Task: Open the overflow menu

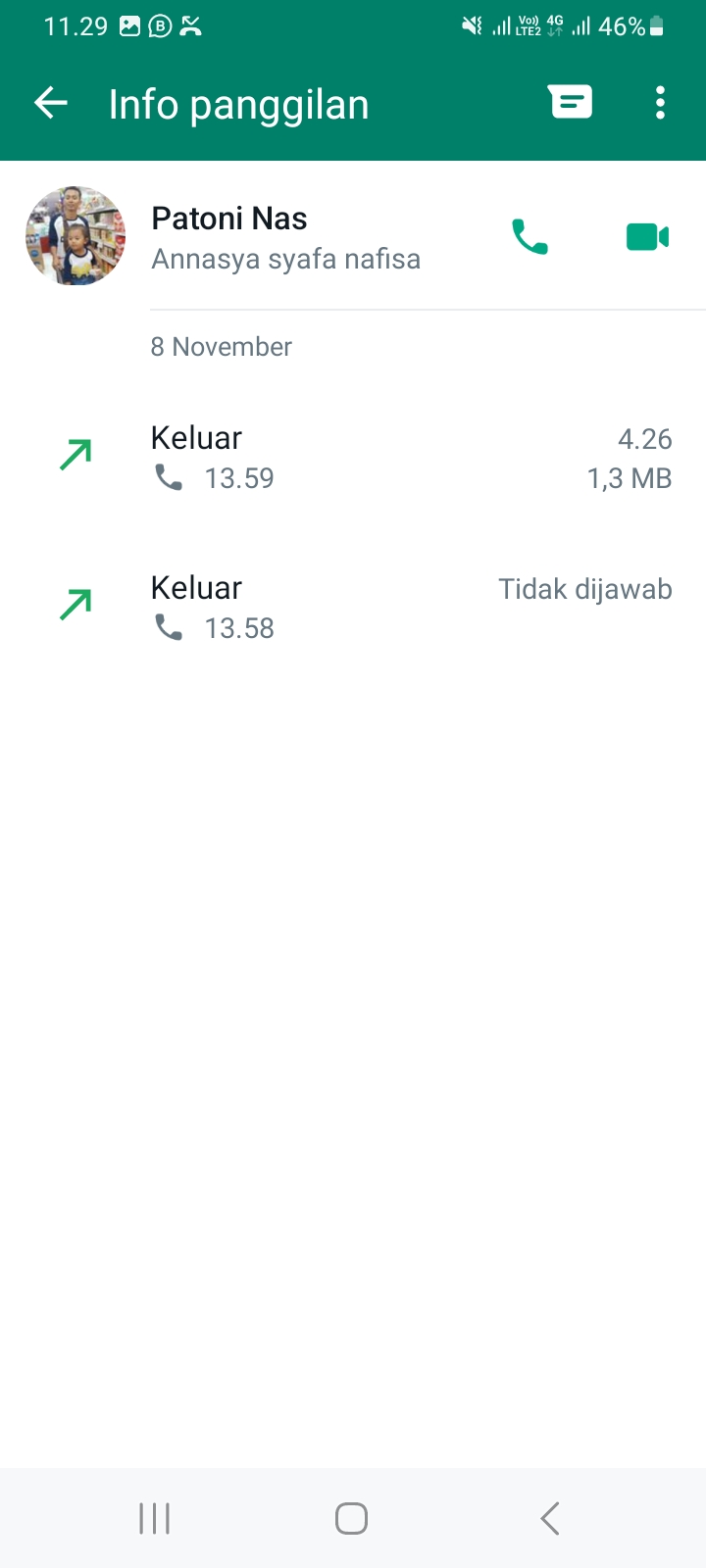Action: 660,103
